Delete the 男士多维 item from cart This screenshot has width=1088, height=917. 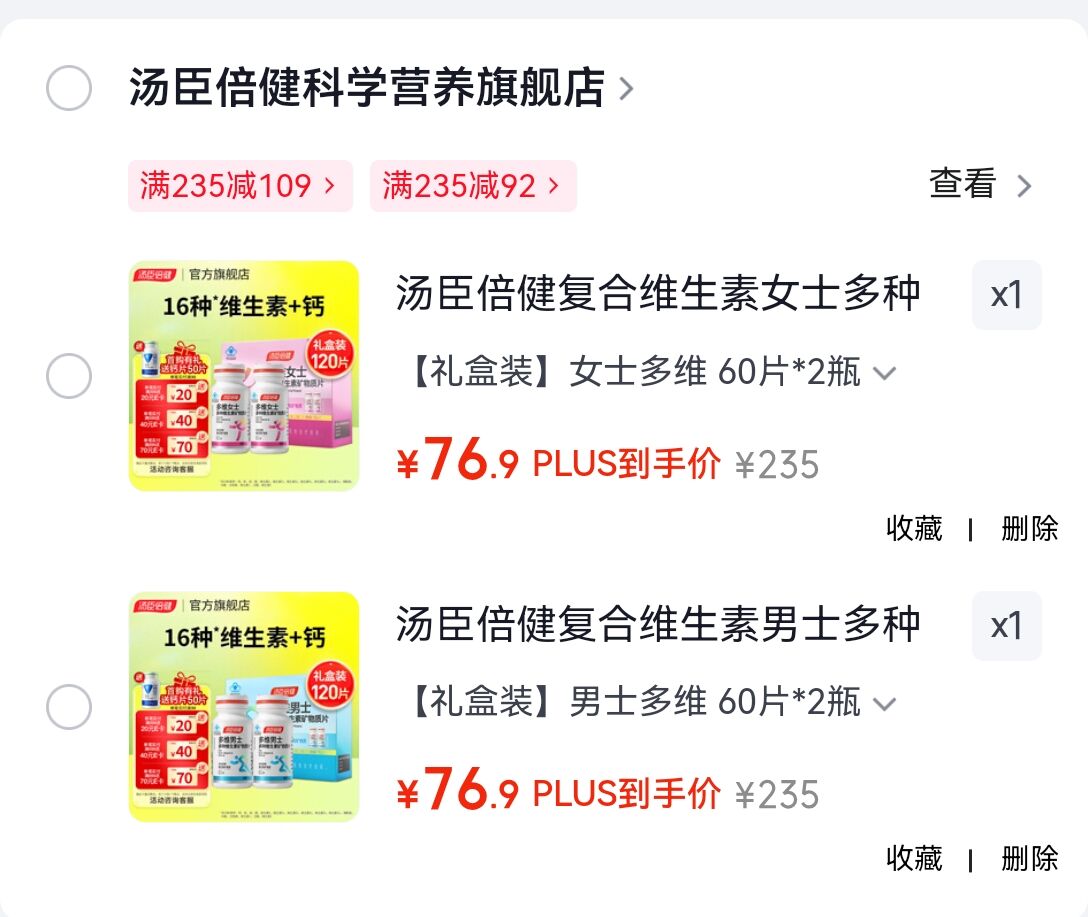[x=1029, y=858]
